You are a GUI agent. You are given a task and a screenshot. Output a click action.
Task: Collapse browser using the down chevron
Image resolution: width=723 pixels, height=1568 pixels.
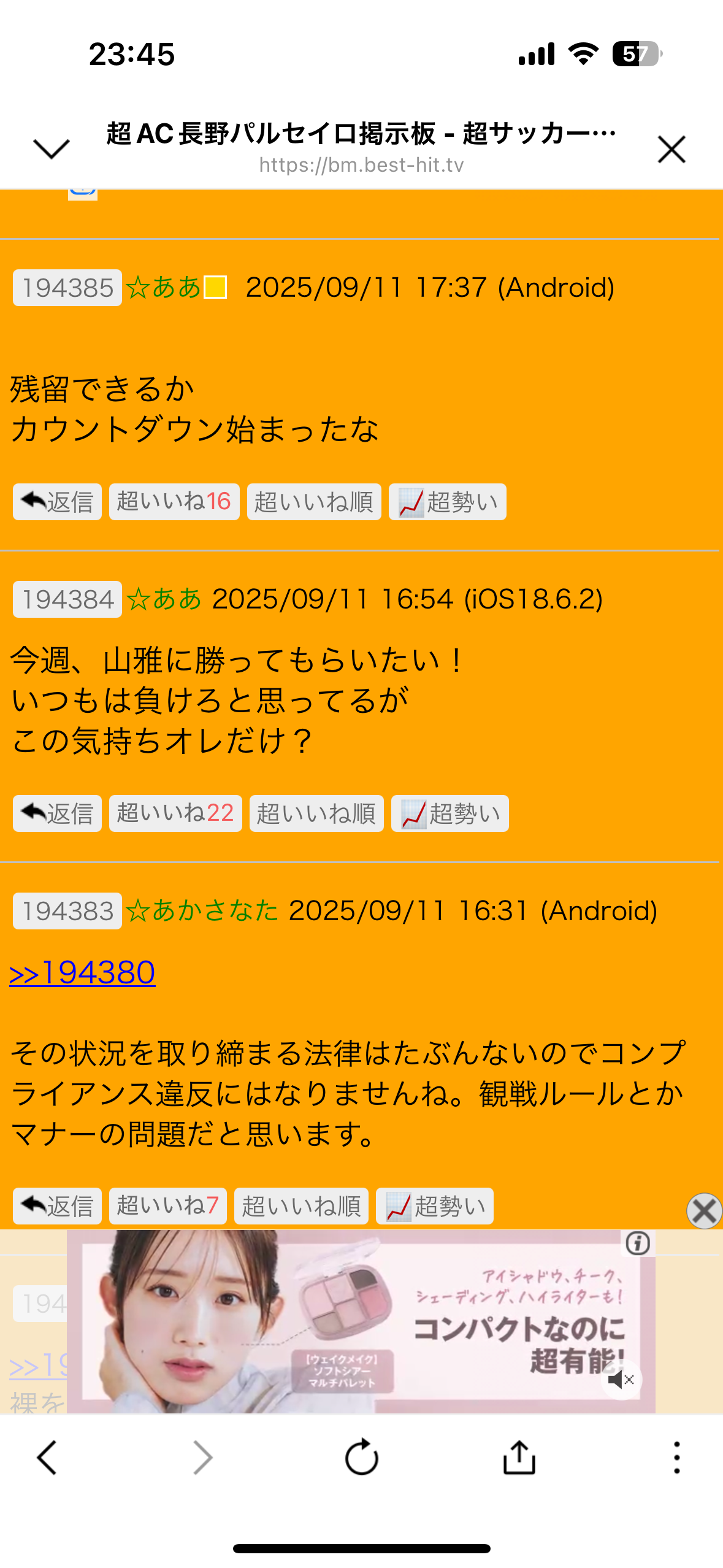coord(52,148)
